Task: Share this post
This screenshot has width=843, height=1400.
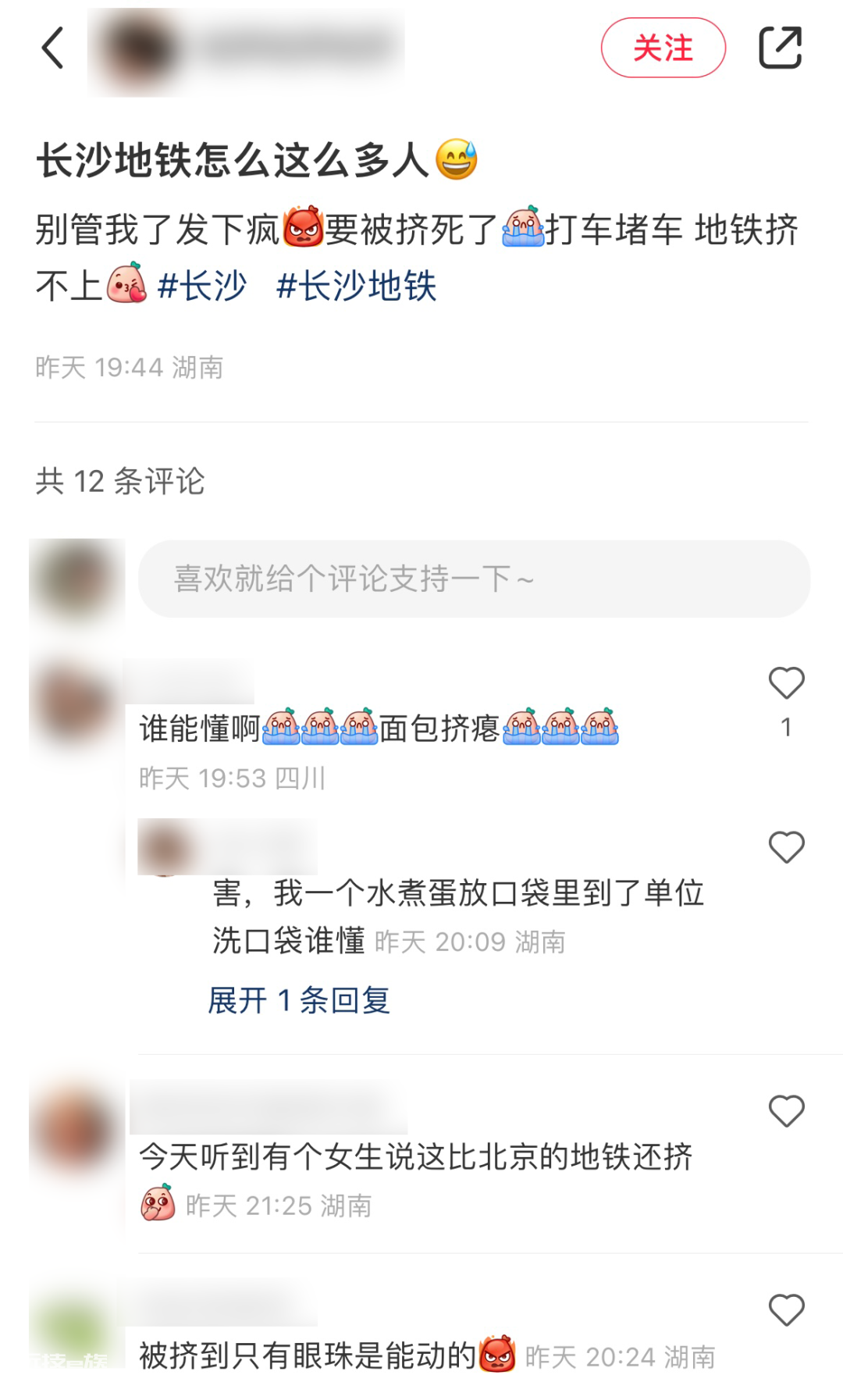Action: pyautogui.click(x=781, y=48)
